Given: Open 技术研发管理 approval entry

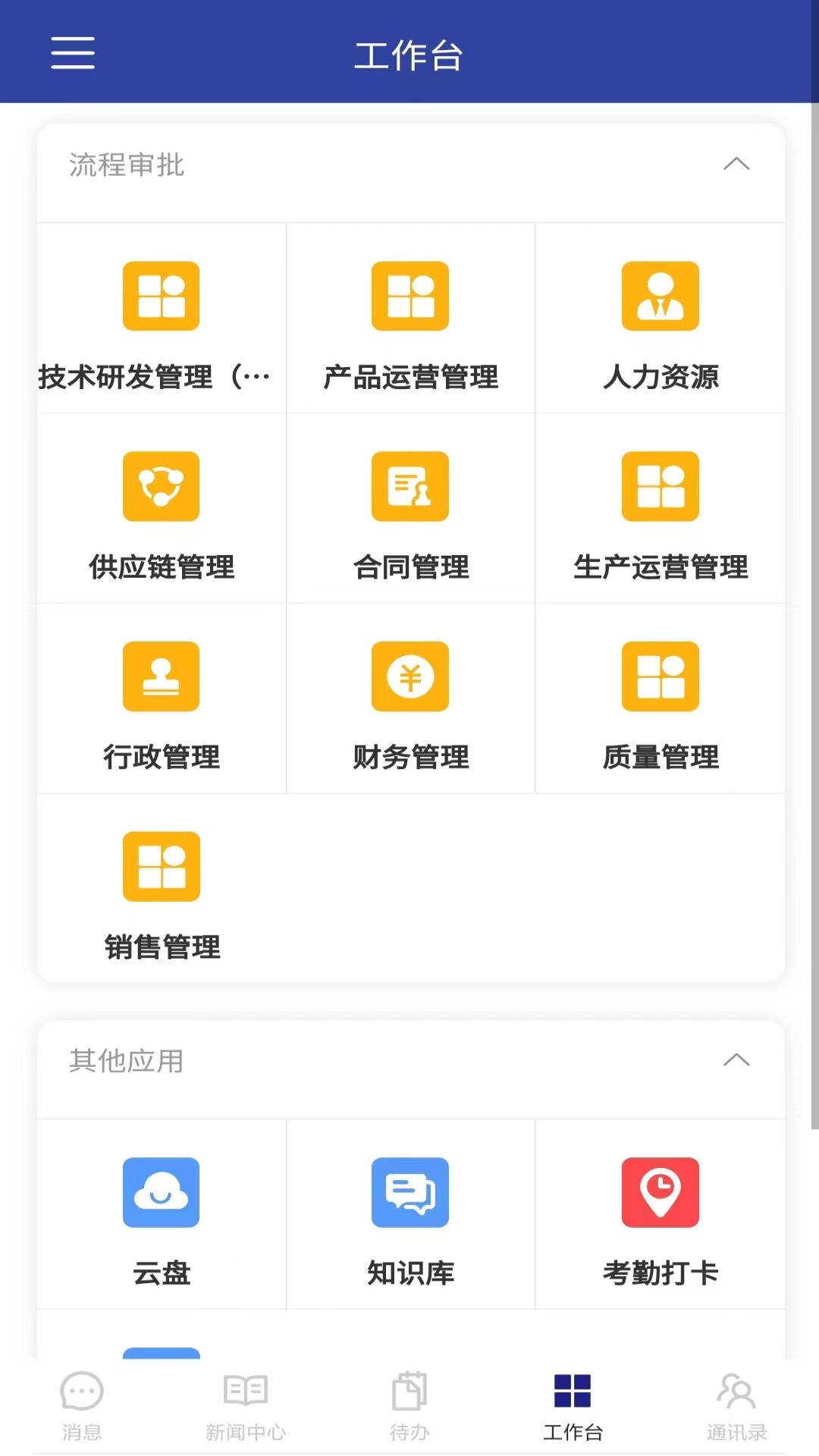Looking at the screenshot, I should click(x=160, y=318).
